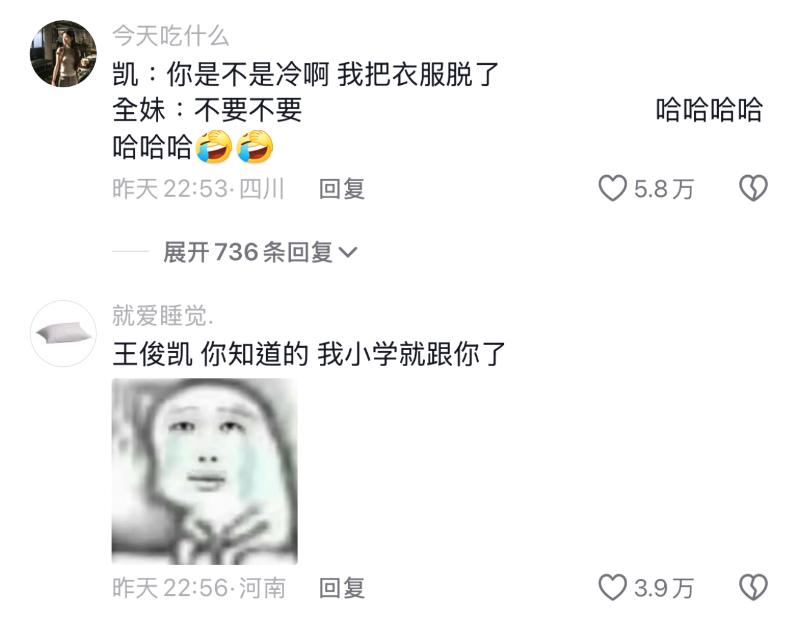Like the comment by 今天吃什么
This screenshot has height=622, width=800.
tap(612, 188)
